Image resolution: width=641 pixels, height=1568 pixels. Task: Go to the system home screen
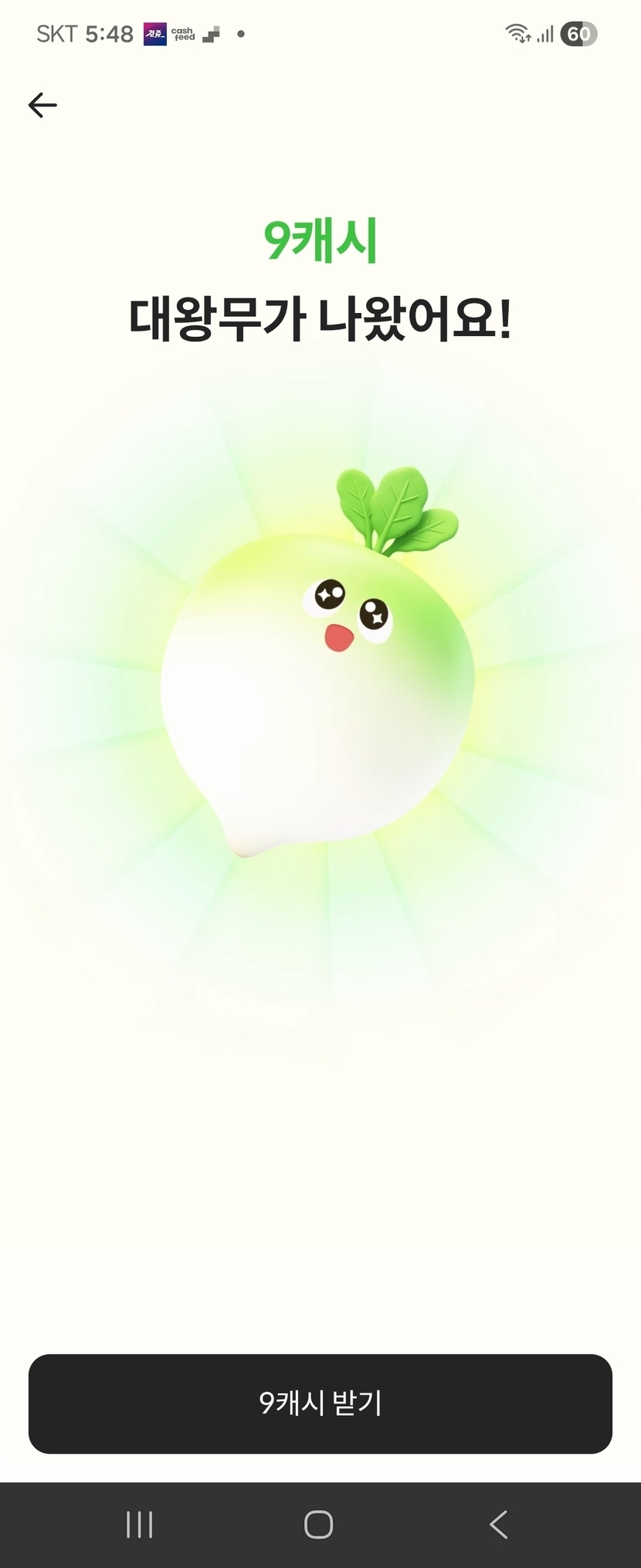(x=319, y=1524)
